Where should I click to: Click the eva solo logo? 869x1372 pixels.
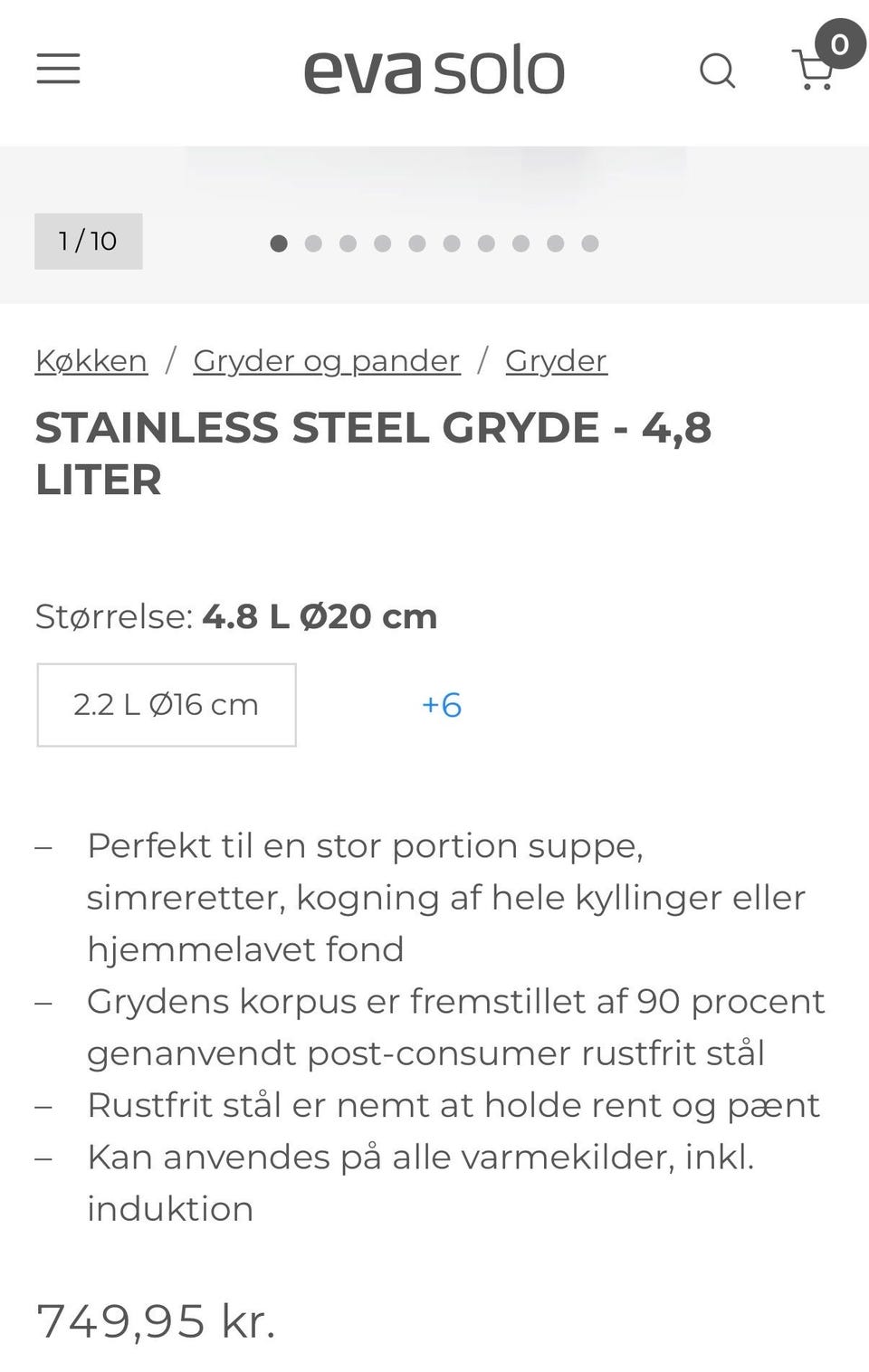pyautogui.click(x=434, y=69)
